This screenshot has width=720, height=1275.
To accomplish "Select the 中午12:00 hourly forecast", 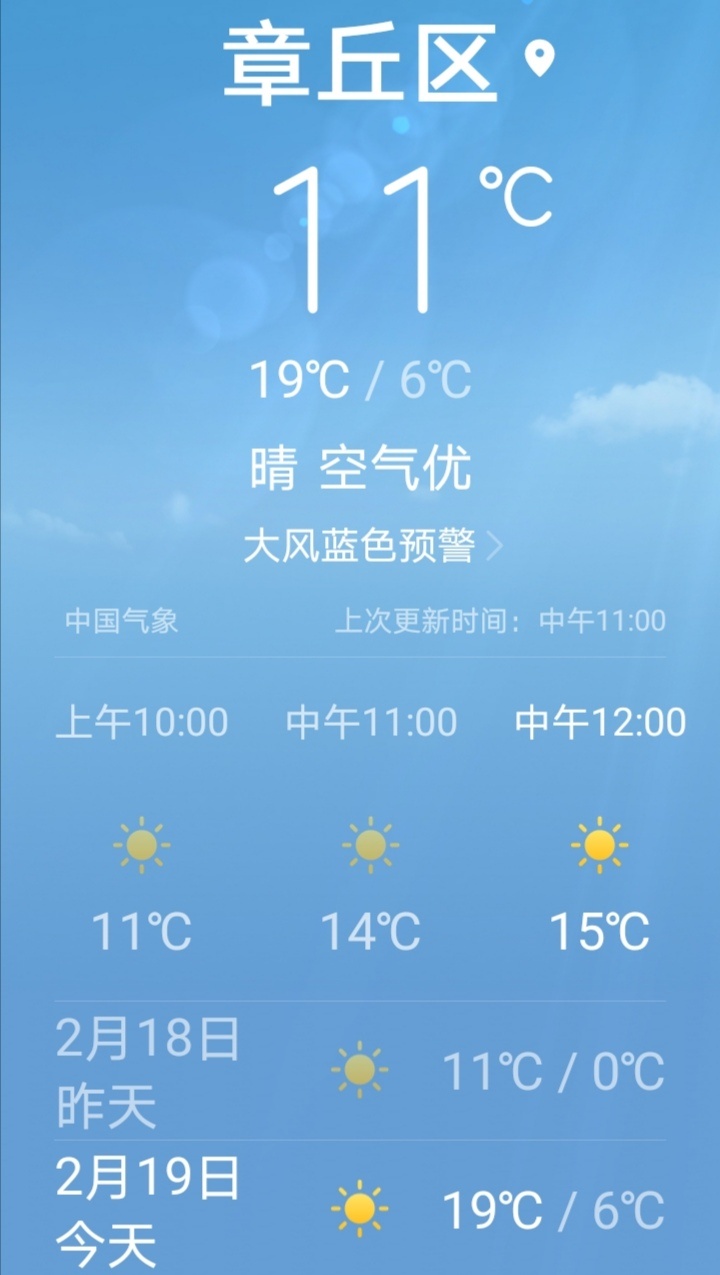I will [x=600, y=830].
